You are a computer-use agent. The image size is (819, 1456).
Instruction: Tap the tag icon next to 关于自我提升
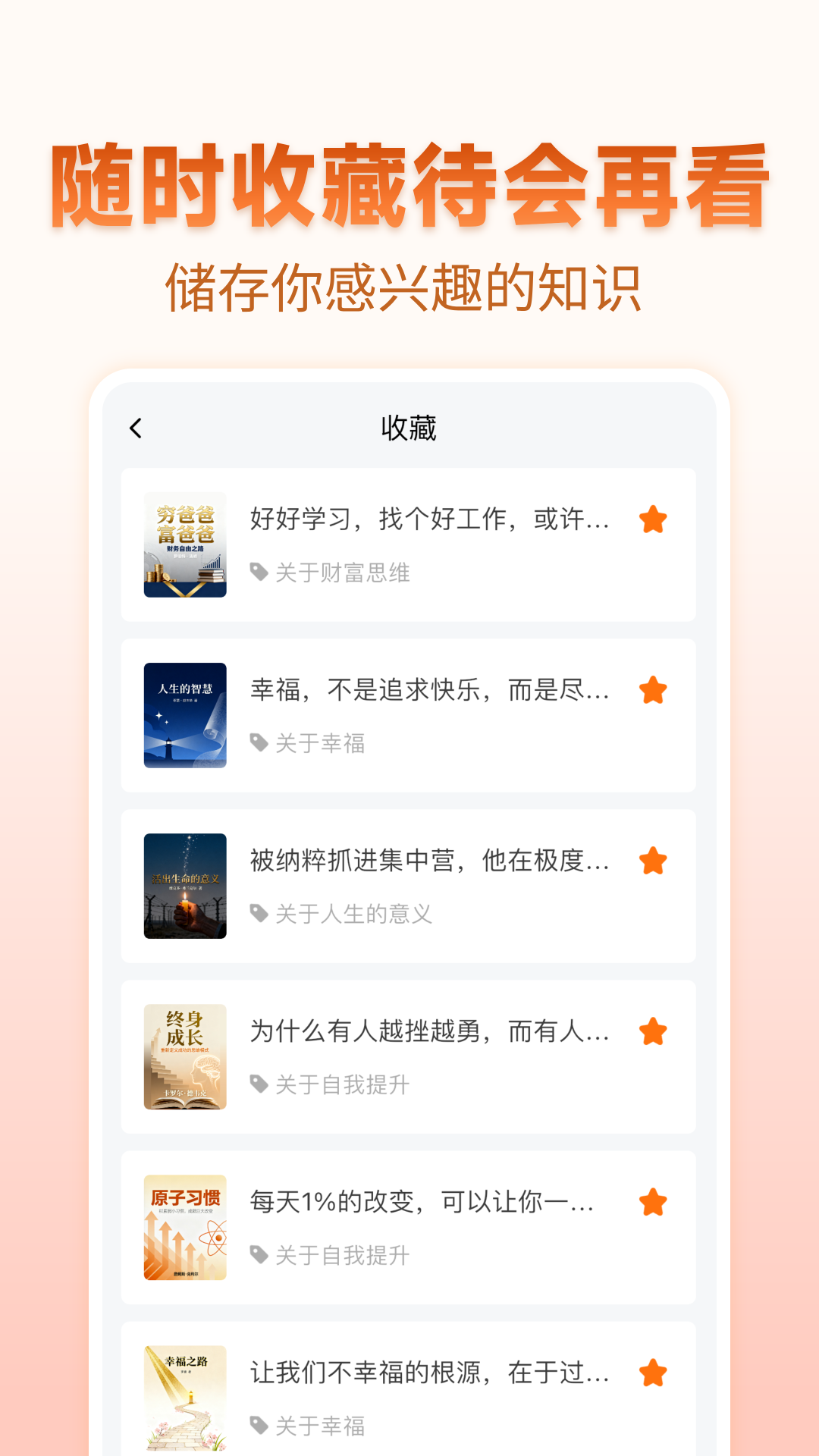click(x=259, y=1086)
